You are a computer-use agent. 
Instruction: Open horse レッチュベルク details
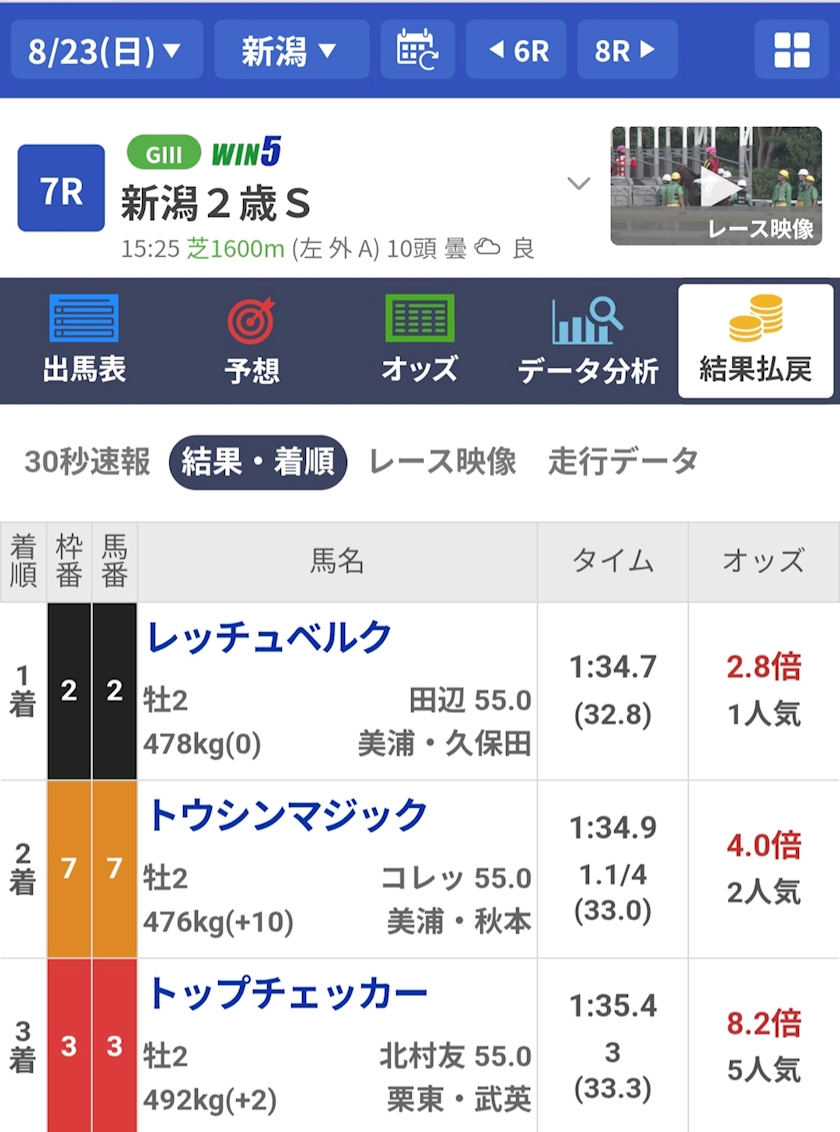[x=268, y=638]
